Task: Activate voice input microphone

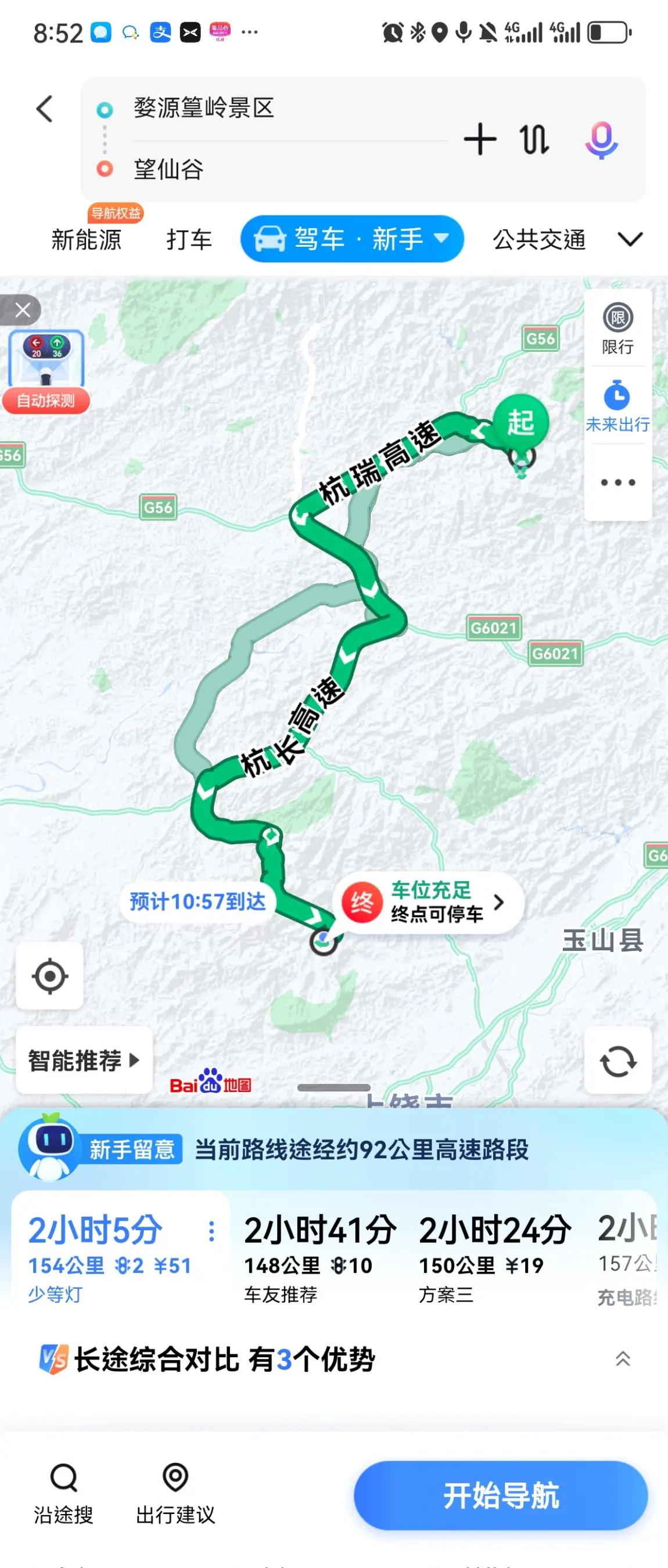Action: (x=602, y=140)
